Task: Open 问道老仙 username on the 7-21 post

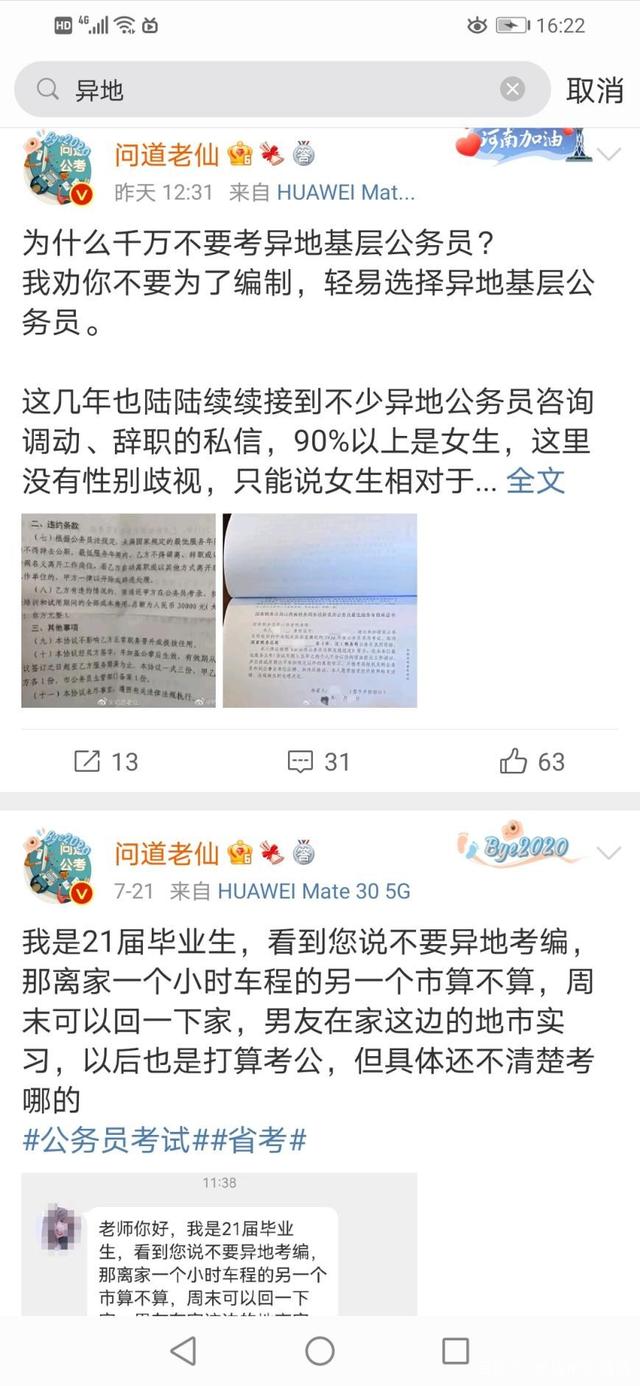Action: pos(166,853)
